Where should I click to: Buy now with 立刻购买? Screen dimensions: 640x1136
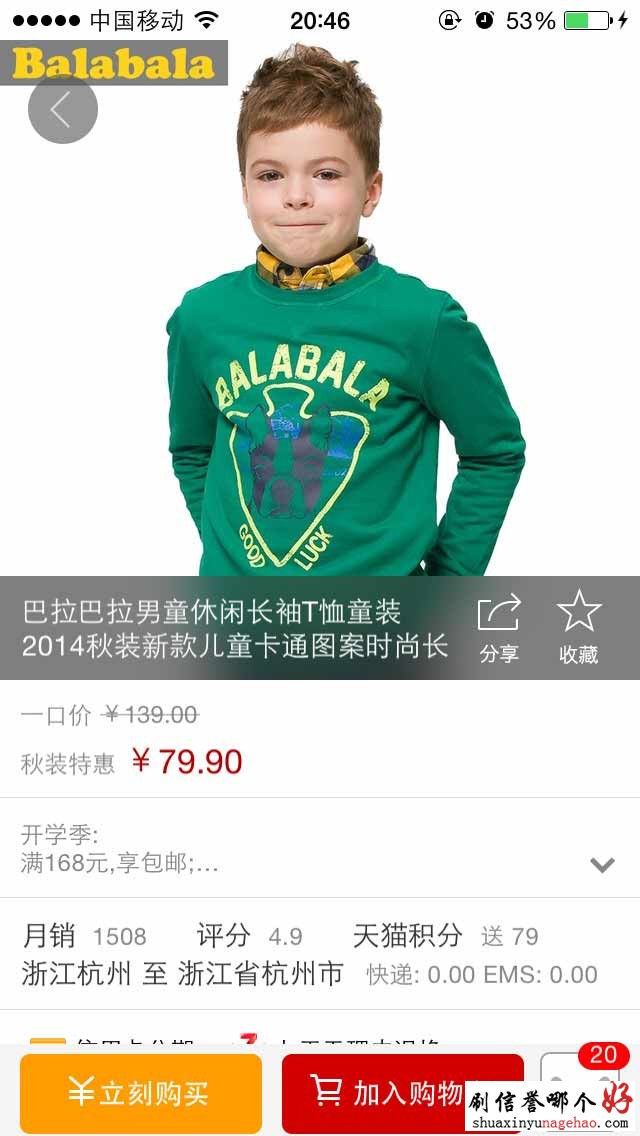141,1093
